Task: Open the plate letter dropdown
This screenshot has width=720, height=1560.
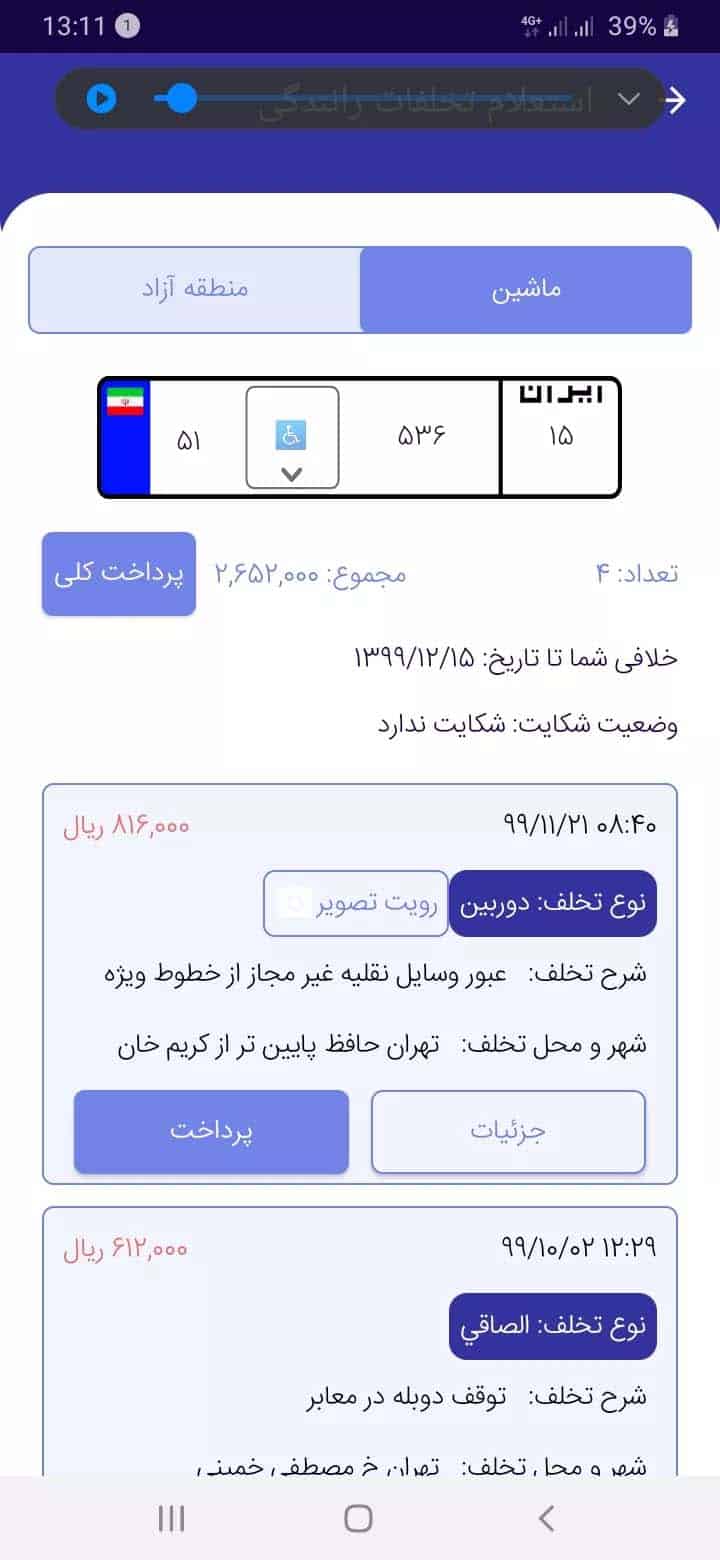Action: [x=292, y=439]
